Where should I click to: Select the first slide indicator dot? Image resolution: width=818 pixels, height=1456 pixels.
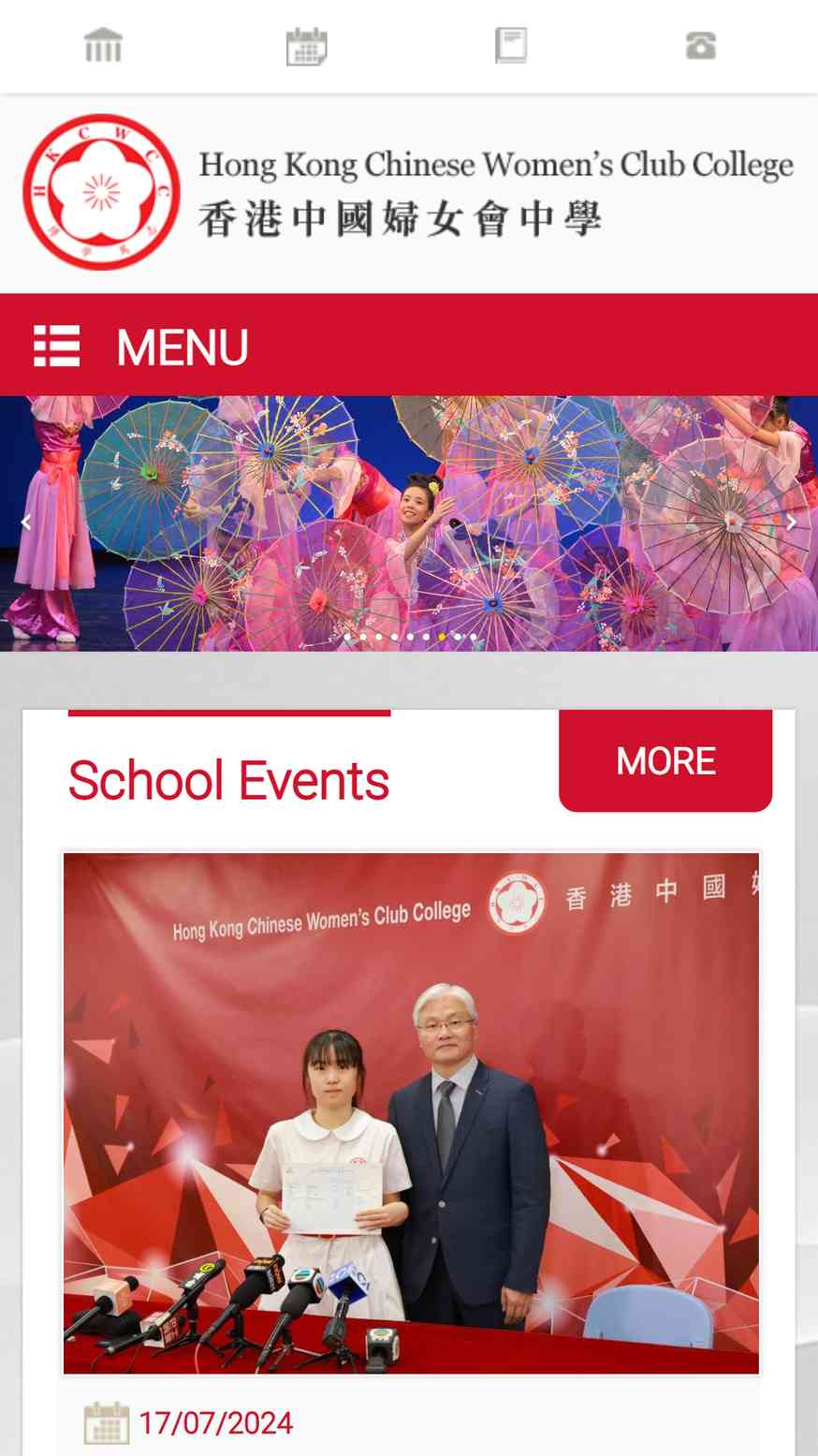tap(347, 637)
